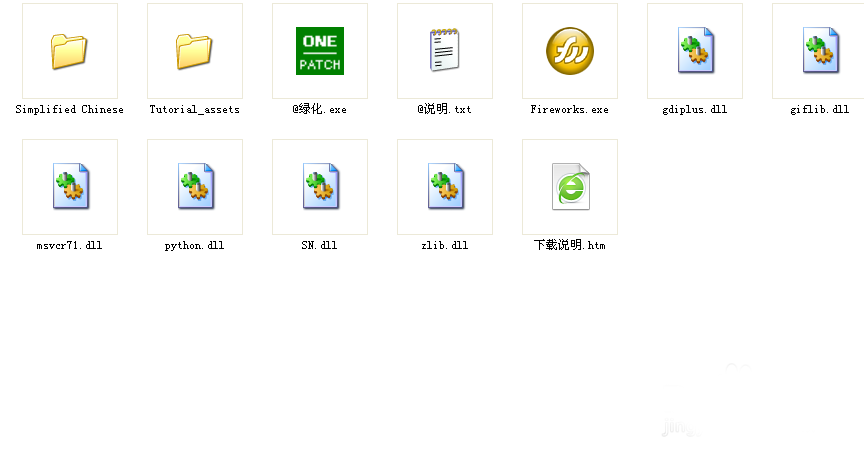Open the Tutorial_assets folder
864x456 pixels.
(194, 51)
